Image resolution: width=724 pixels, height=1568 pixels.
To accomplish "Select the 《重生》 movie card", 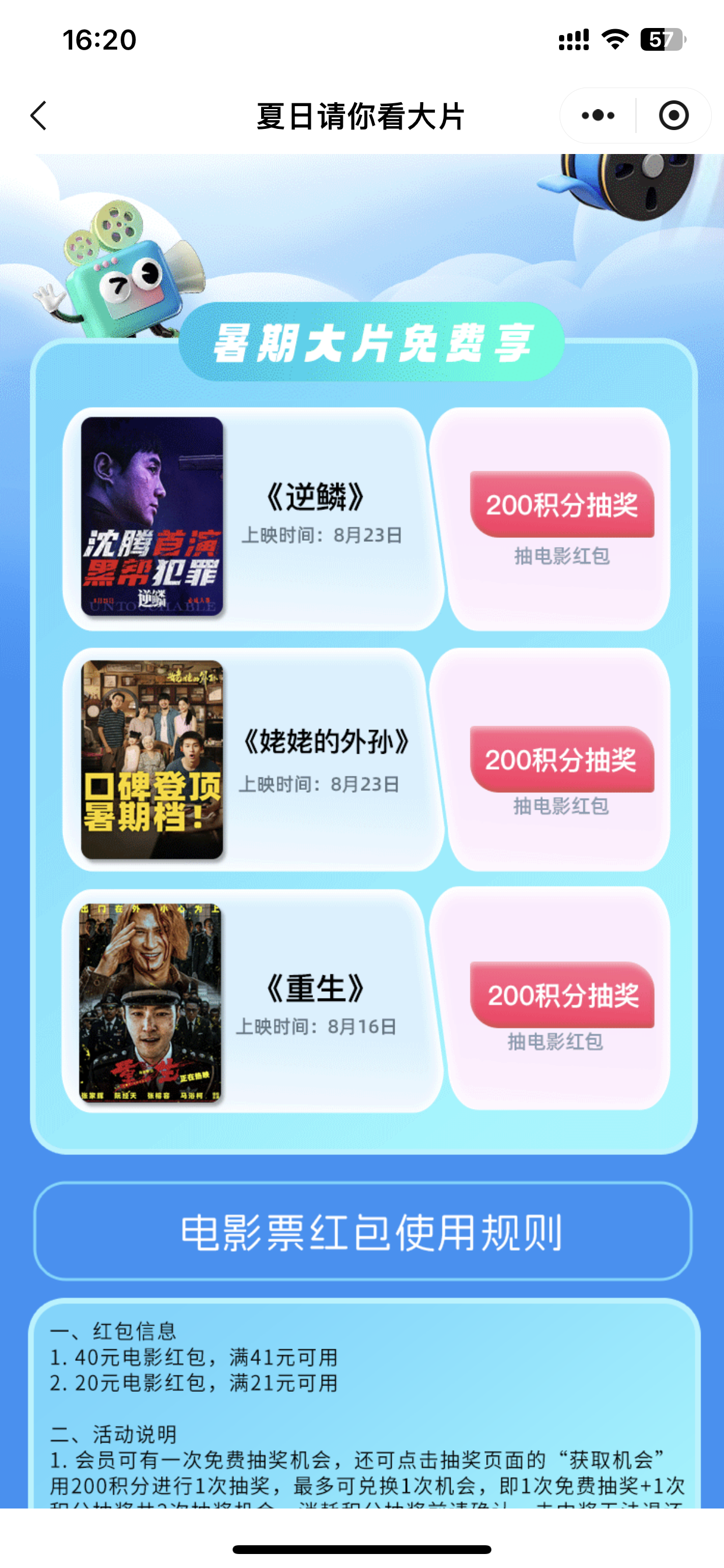I will click(x=252, y=1002).
